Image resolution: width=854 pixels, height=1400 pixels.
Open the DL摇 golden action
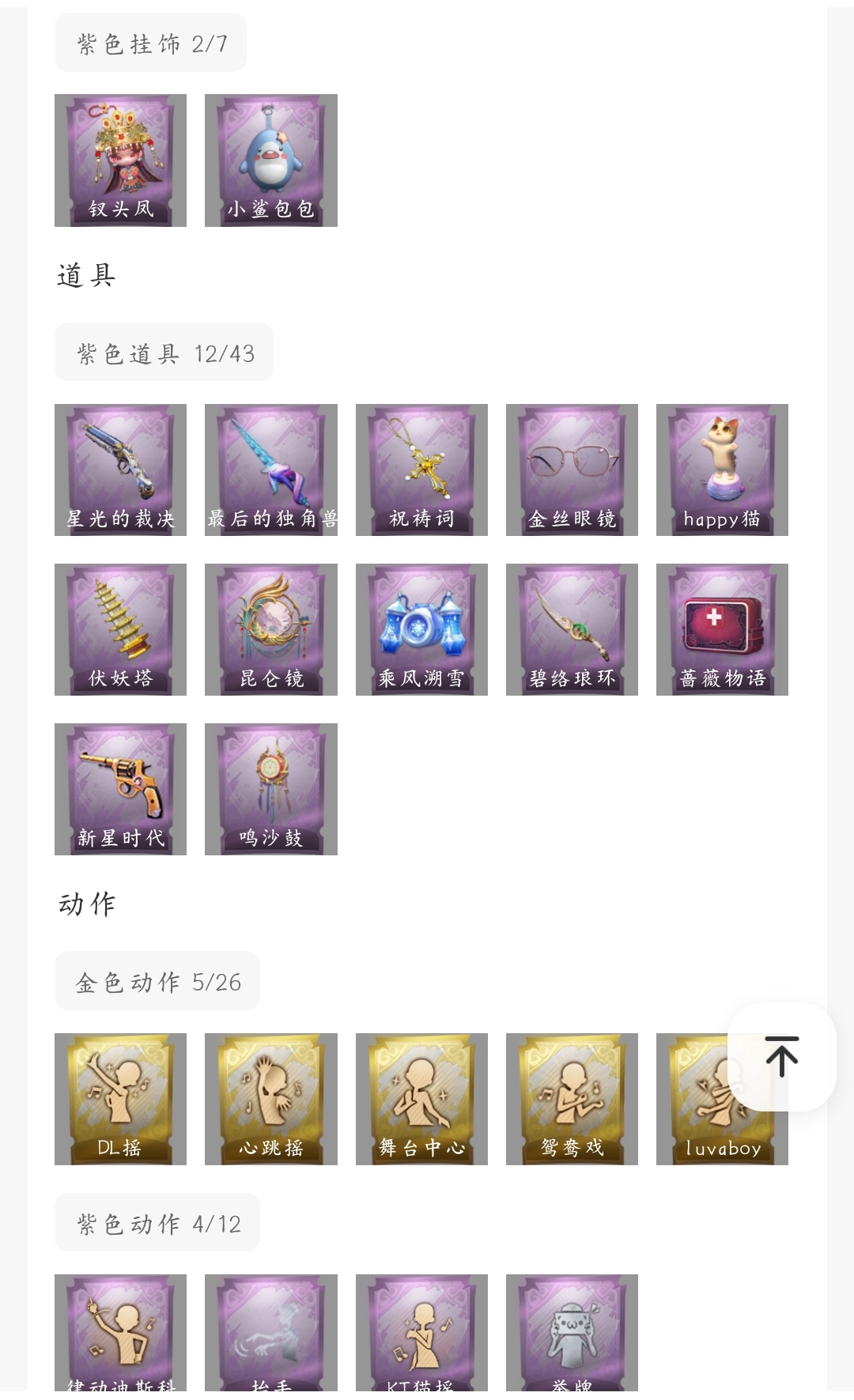[120, 1099]
